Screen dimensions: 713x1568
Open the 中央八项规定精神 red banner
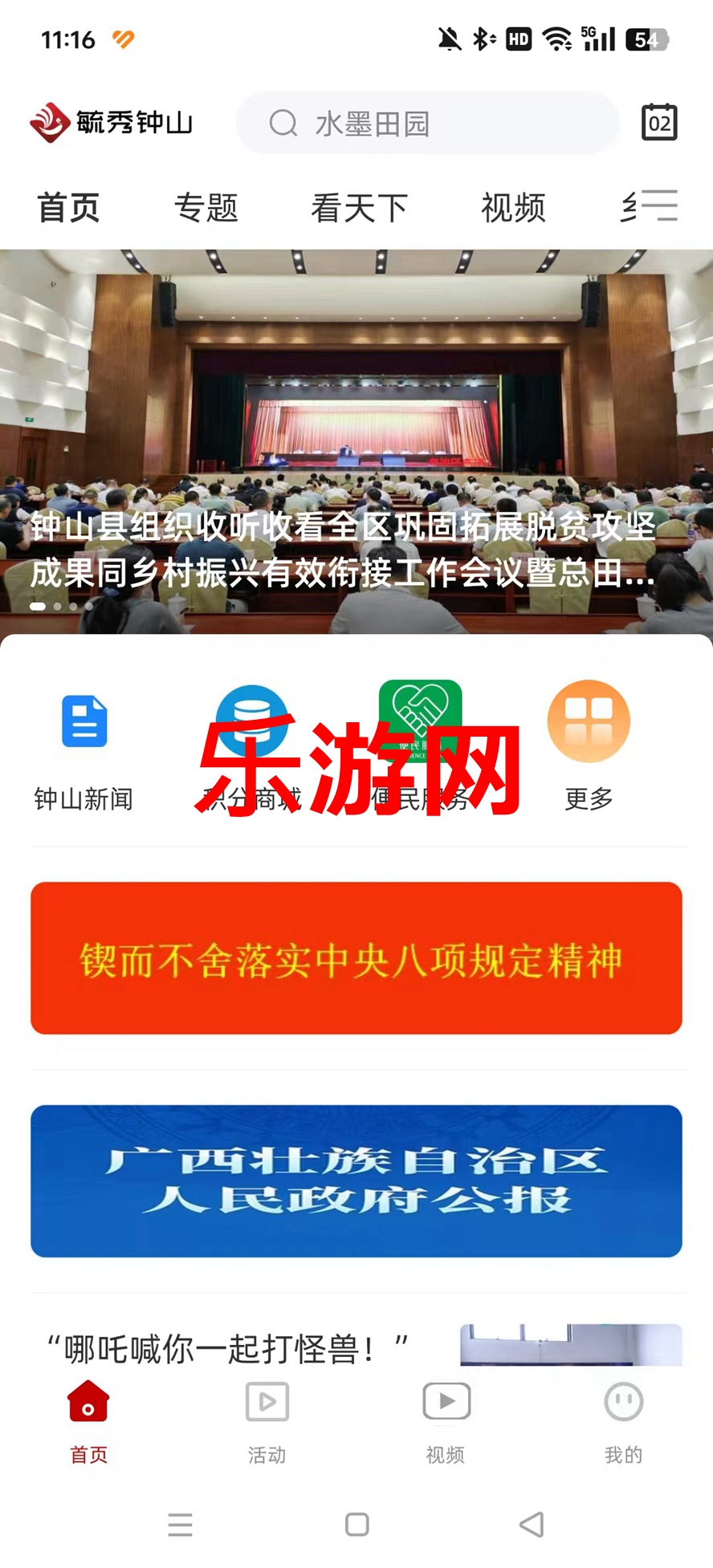(356, 958)
